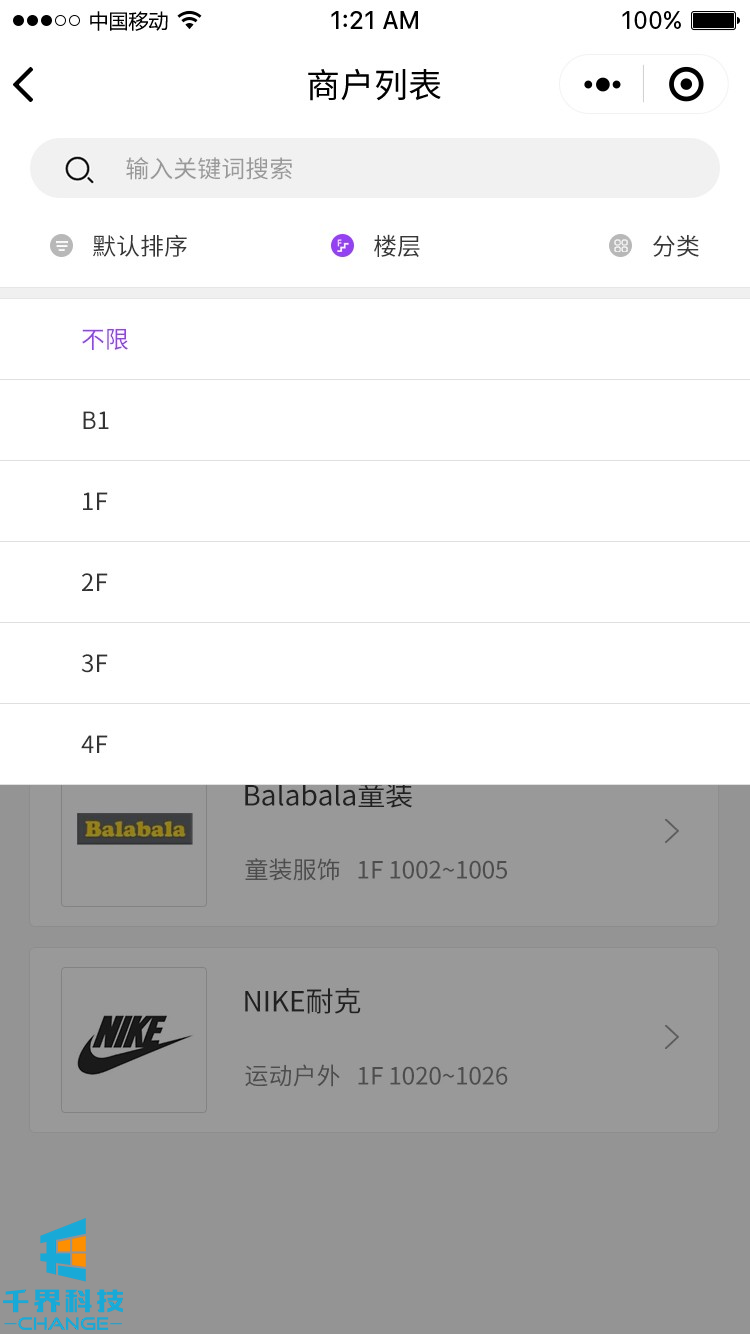
Task: View the NIKE耐克 merchant card
Action: tap(374, 1039)
